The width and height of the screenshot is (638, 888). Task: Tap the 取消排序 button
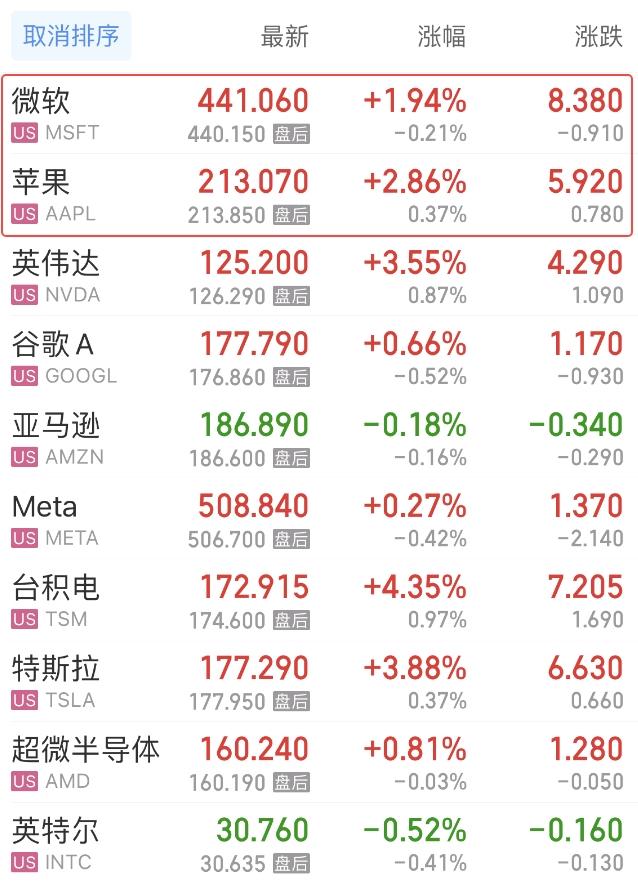click(71, 37)
